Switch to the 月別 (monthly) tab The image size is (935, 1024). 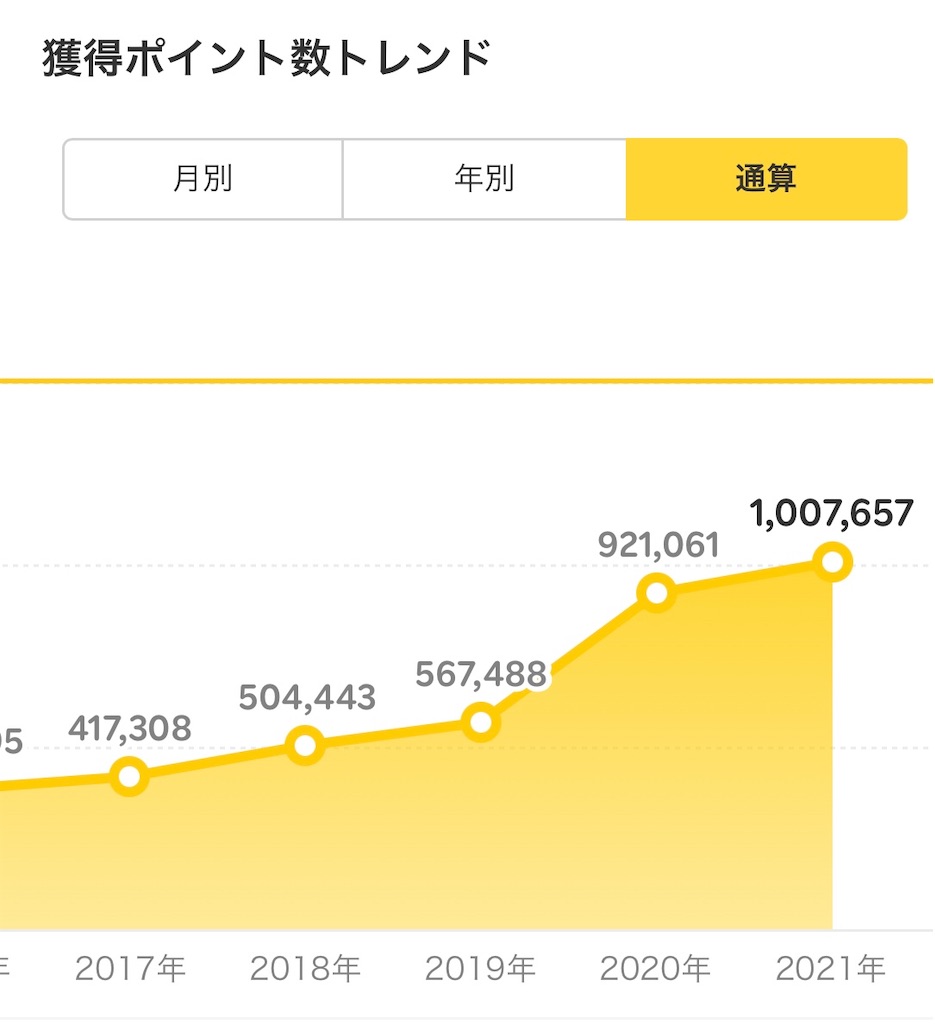(202, 177)
